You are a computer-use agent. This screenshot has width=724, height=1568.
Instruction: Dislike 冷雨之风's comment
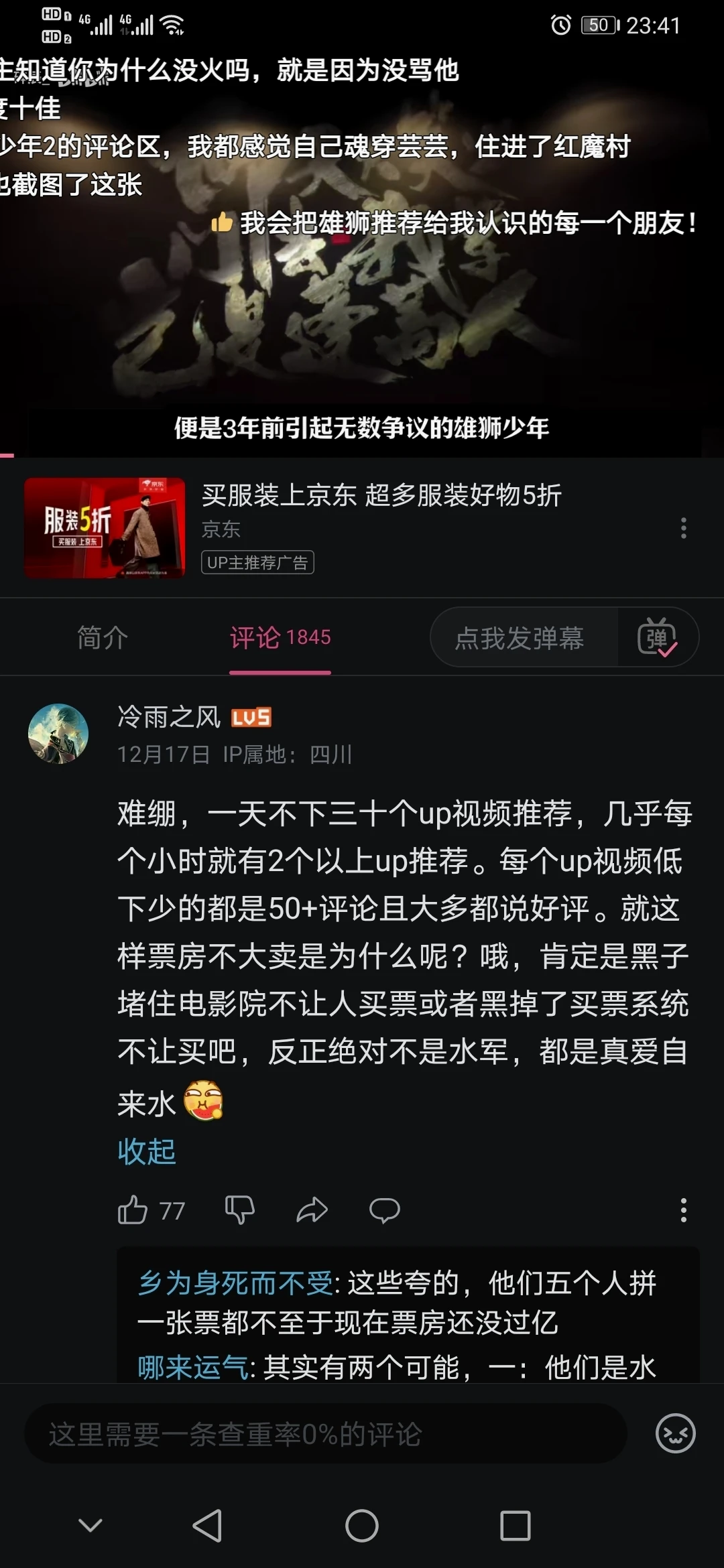click(x=239, y=1210)
